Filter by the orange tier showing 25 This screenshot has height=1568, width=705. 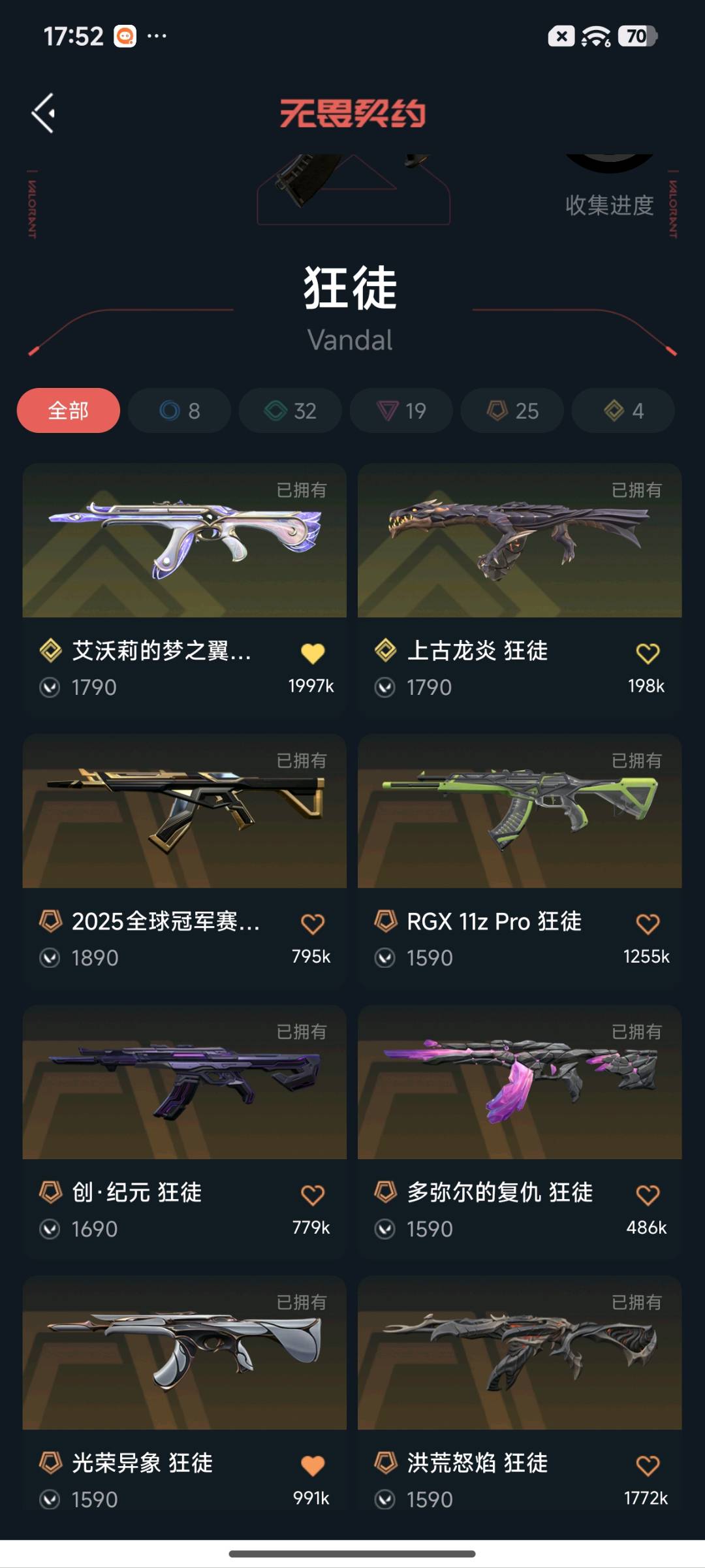[512, 411]
